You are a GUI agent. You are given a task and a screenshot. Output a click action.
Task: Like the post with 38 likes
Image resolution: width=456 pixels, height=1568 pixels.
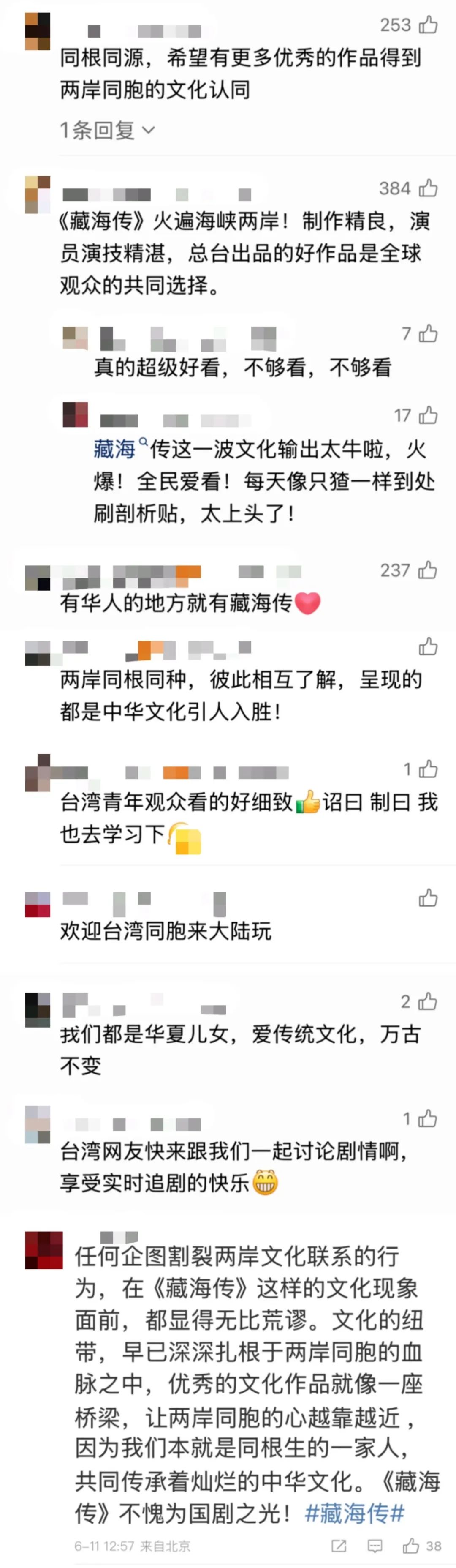point(411,1546)
